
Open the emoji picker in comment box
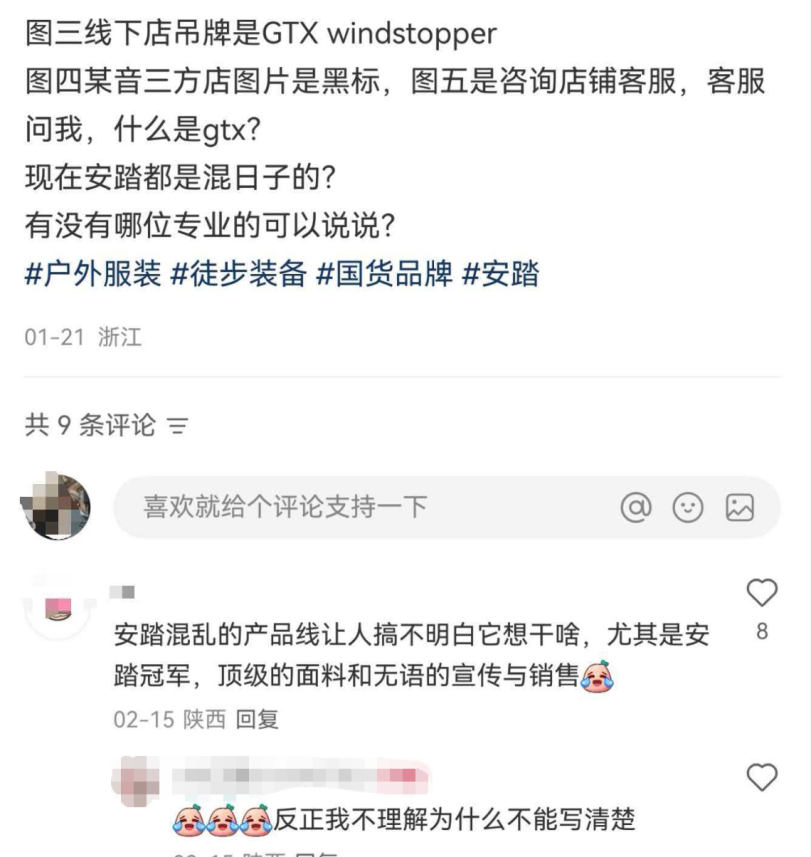(x=687, y=508)
